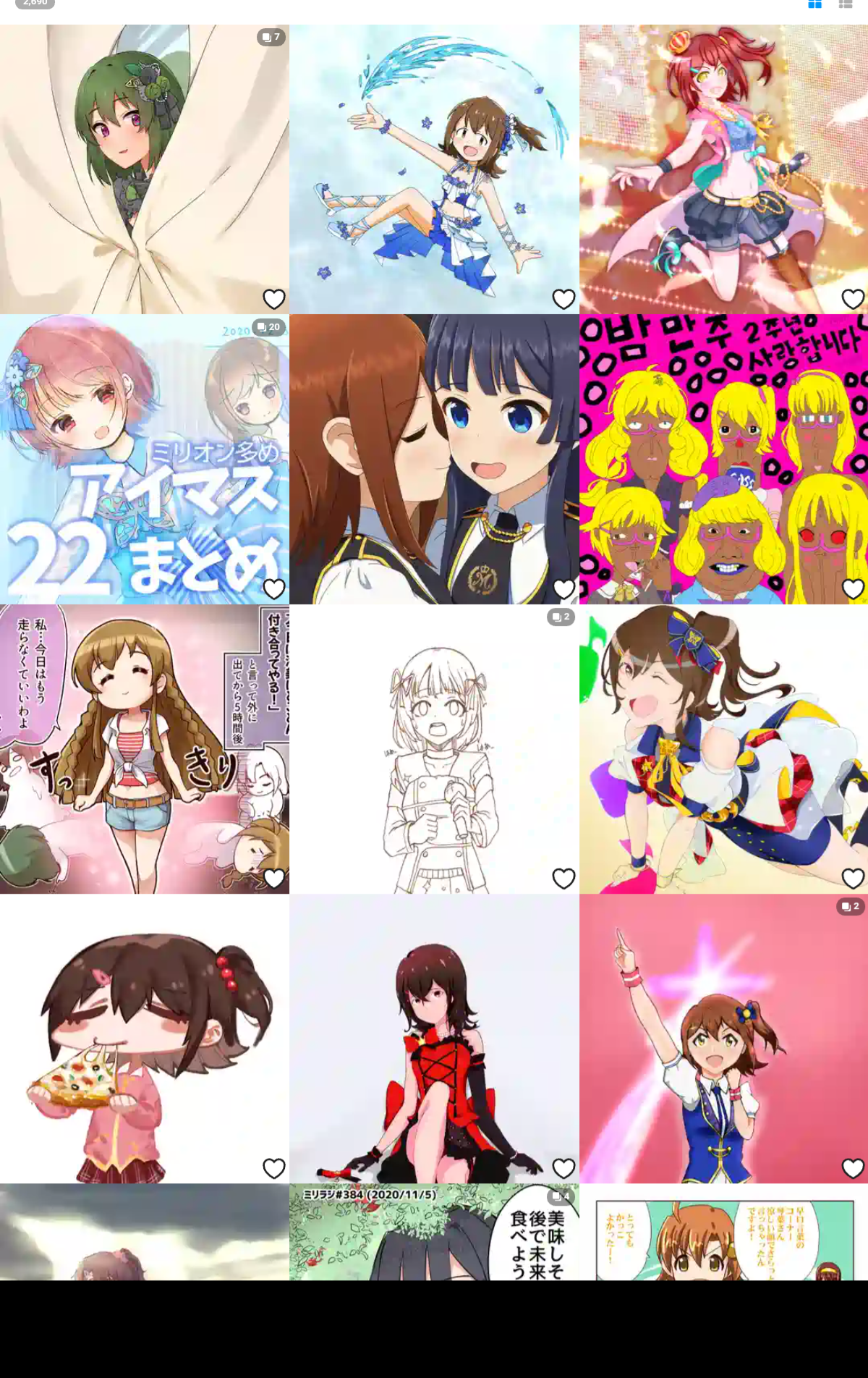Open the two girls cheek kiss illustration
The width and height of the screenshot is (868, 1378).
pos(434,459)
